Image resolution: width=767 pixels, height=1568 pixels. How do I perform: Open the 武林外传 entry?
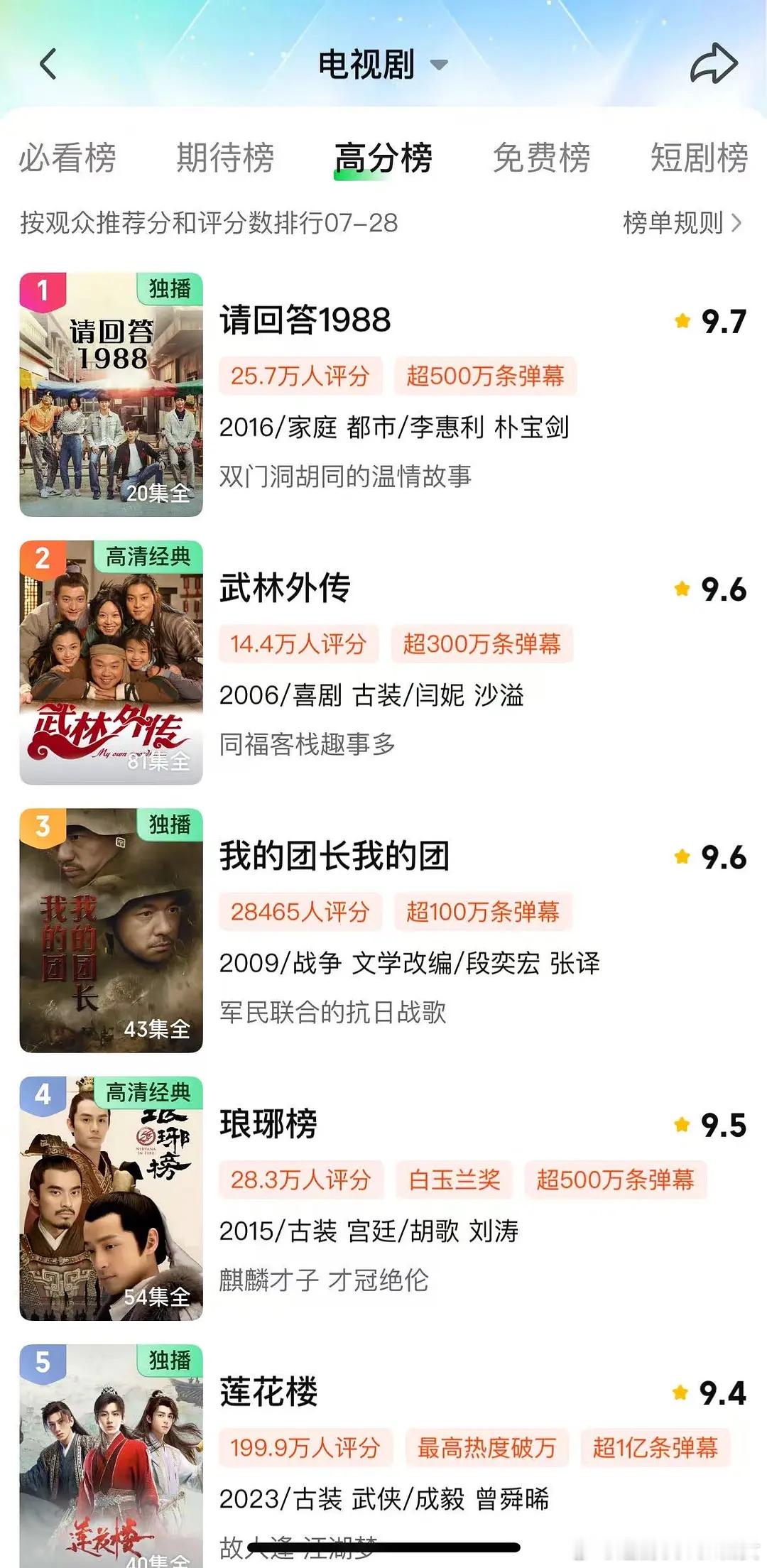pyautogui.click(x=383, y=663)
